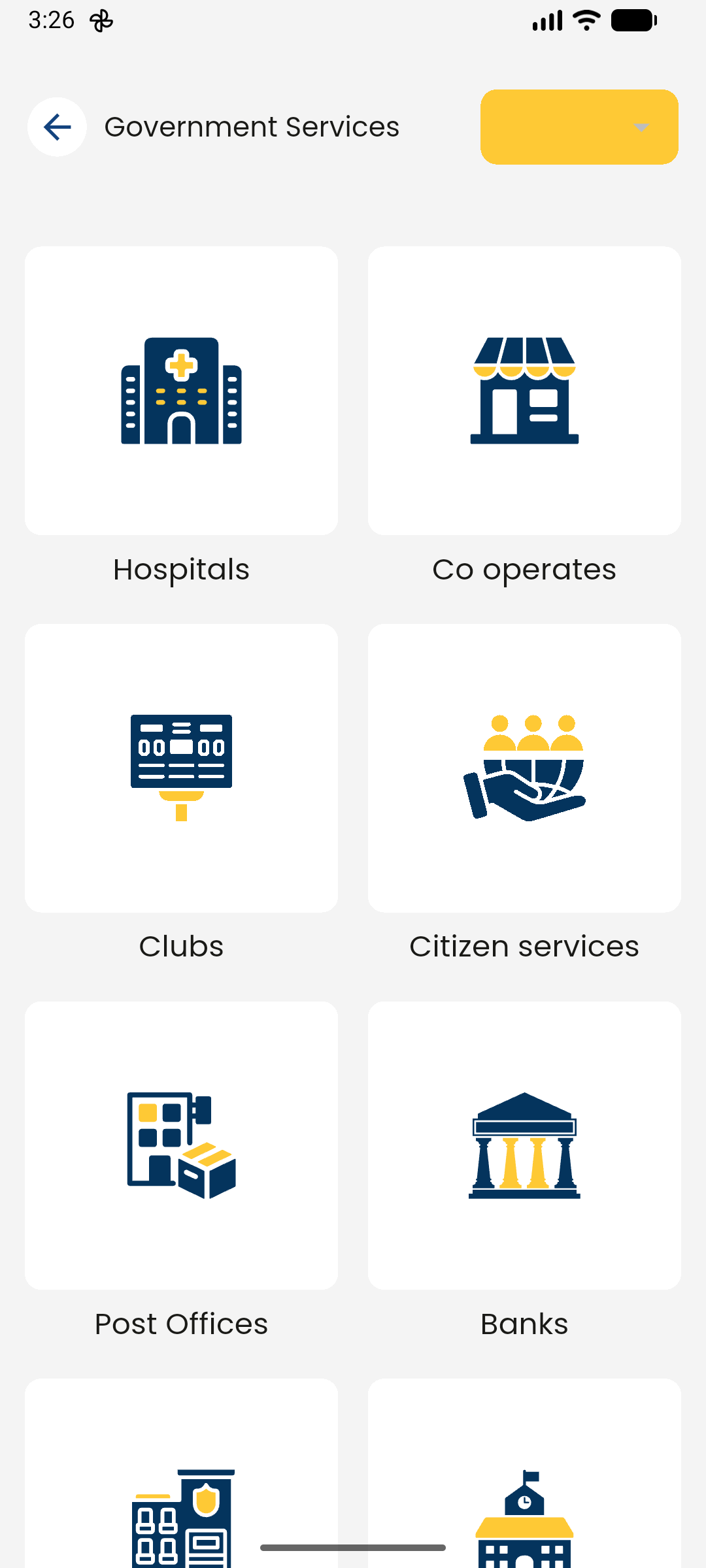Click the Hospitals text label
The image size is (706, 1568).
[x=181, y=569]
